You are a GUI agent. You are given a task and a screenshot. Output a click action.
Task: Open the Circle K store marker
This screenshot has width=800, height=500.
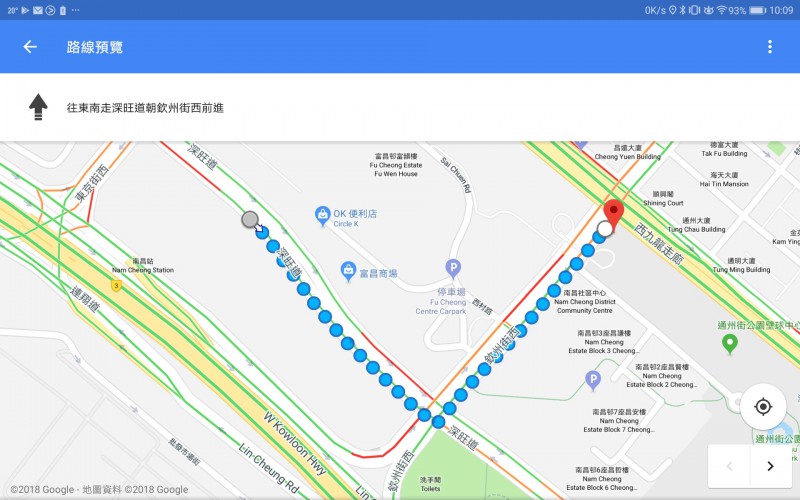point(322,213)
